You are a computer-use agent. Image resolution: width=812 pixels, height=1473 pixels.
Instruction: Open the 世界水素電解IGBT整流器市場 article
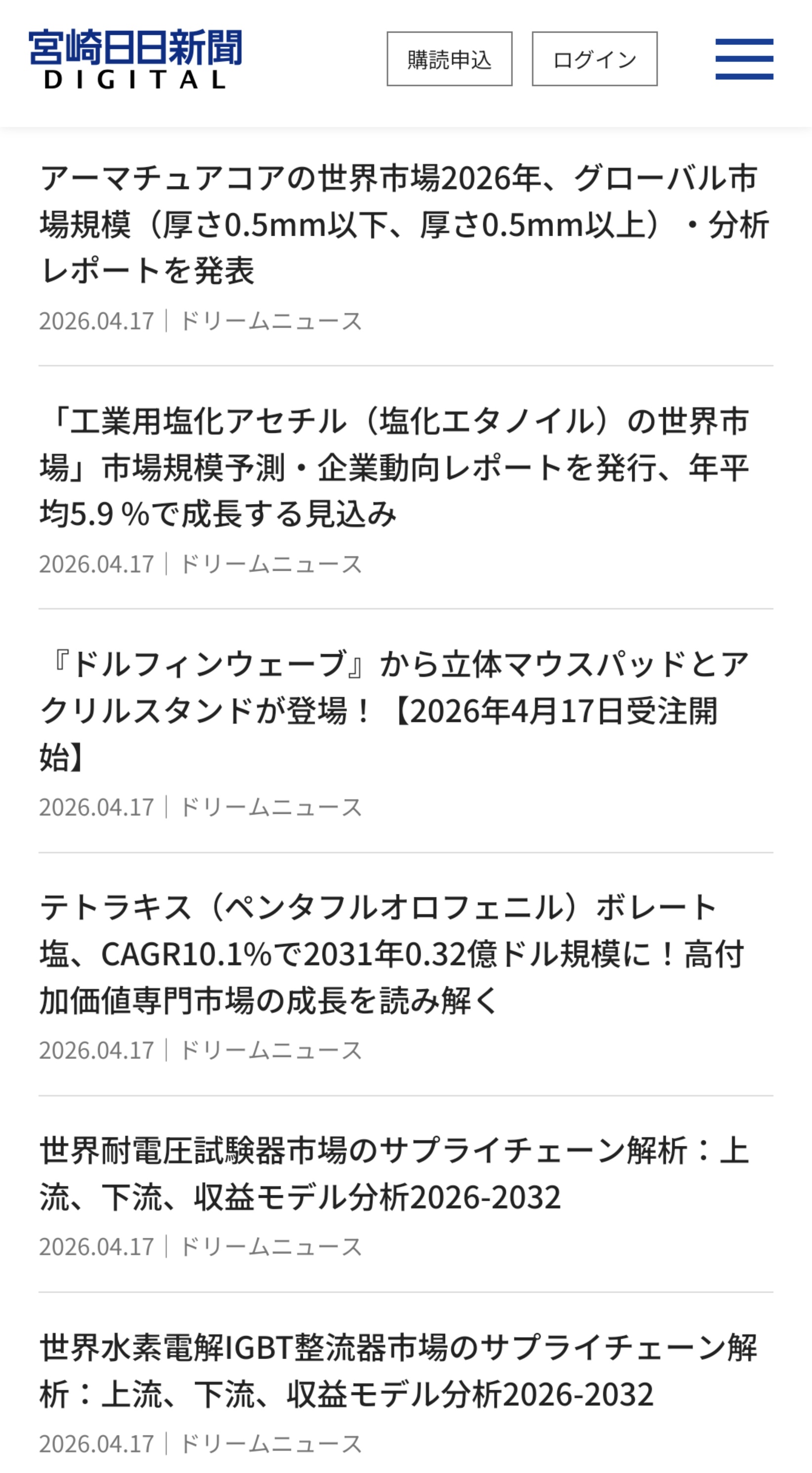coord(398,1371)
